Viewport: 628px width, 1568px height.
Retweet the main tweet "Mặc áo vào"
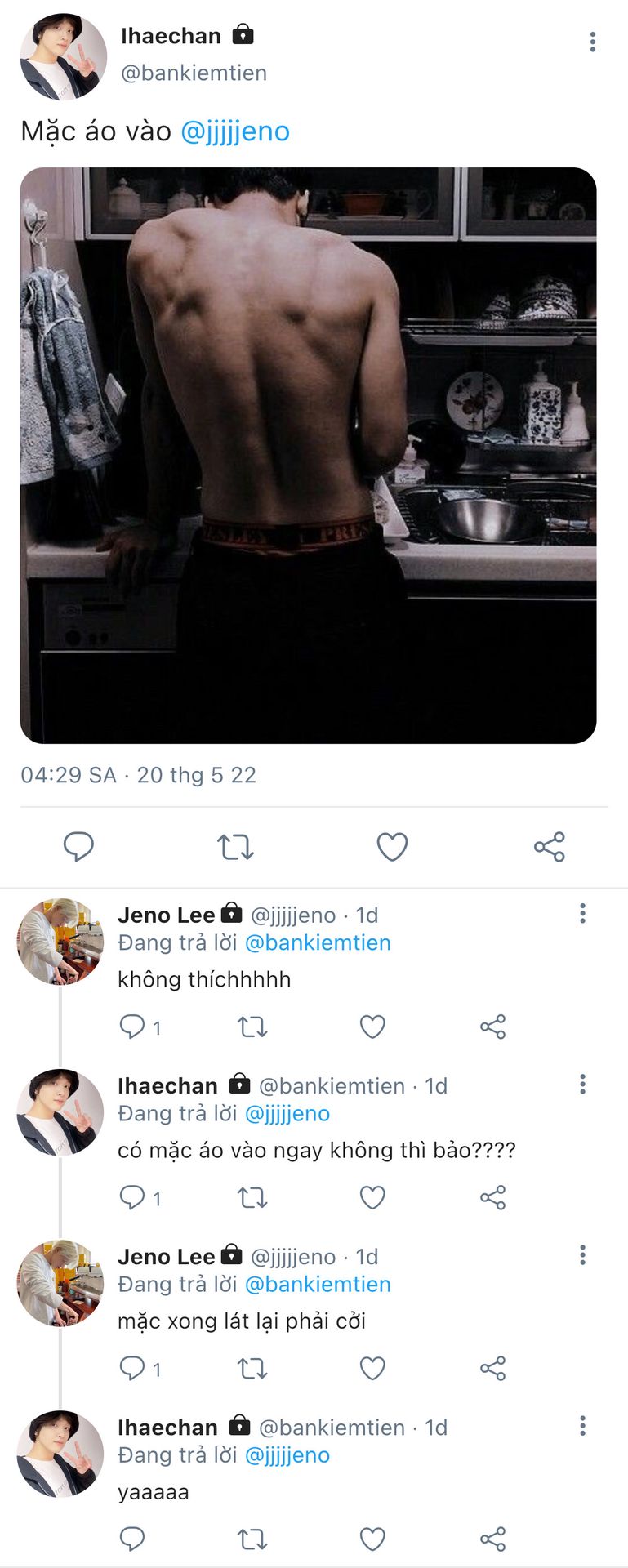point(235,847)
